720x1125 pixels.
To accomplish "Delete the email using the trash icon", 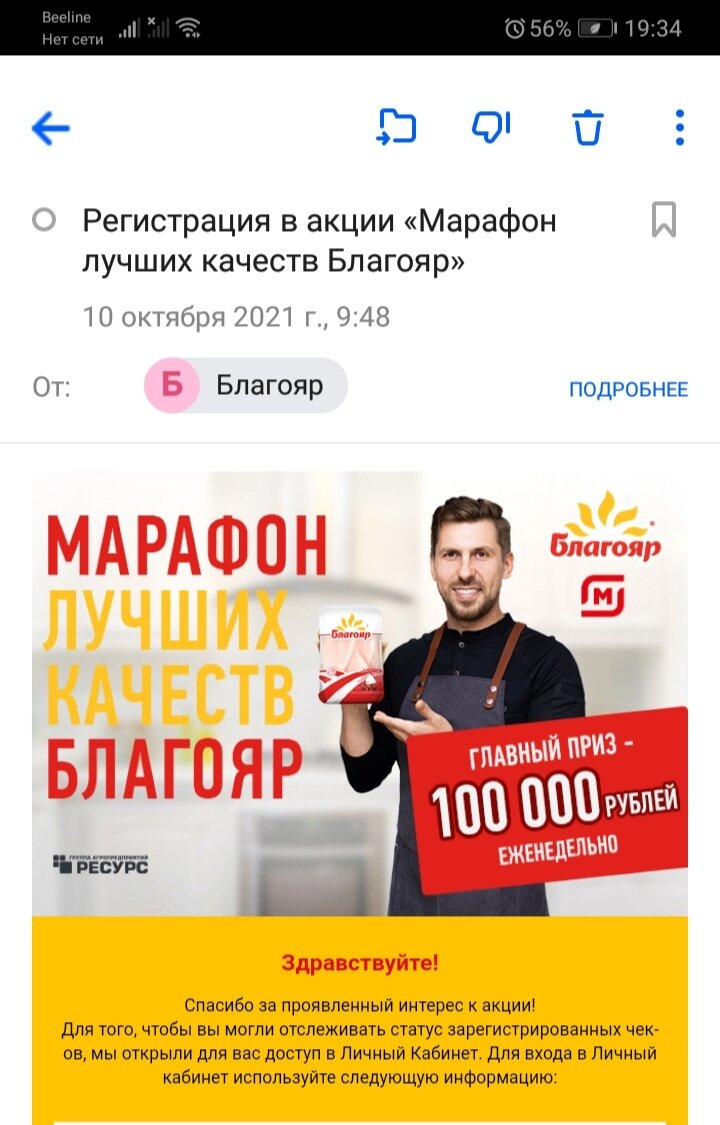I will 588,127.
